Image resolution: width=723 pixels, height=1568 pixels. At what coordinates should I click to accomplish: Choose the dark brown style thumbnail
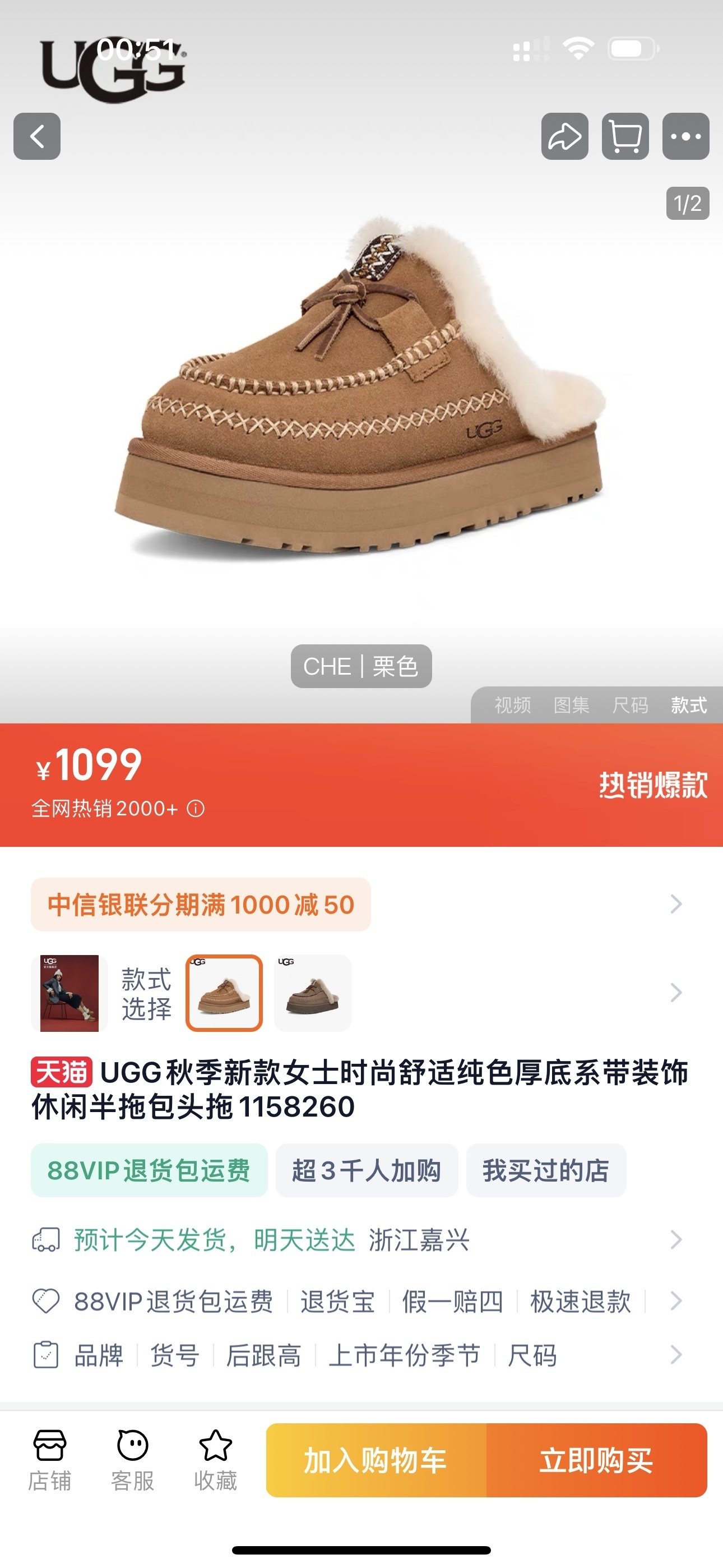coord(313,993)
